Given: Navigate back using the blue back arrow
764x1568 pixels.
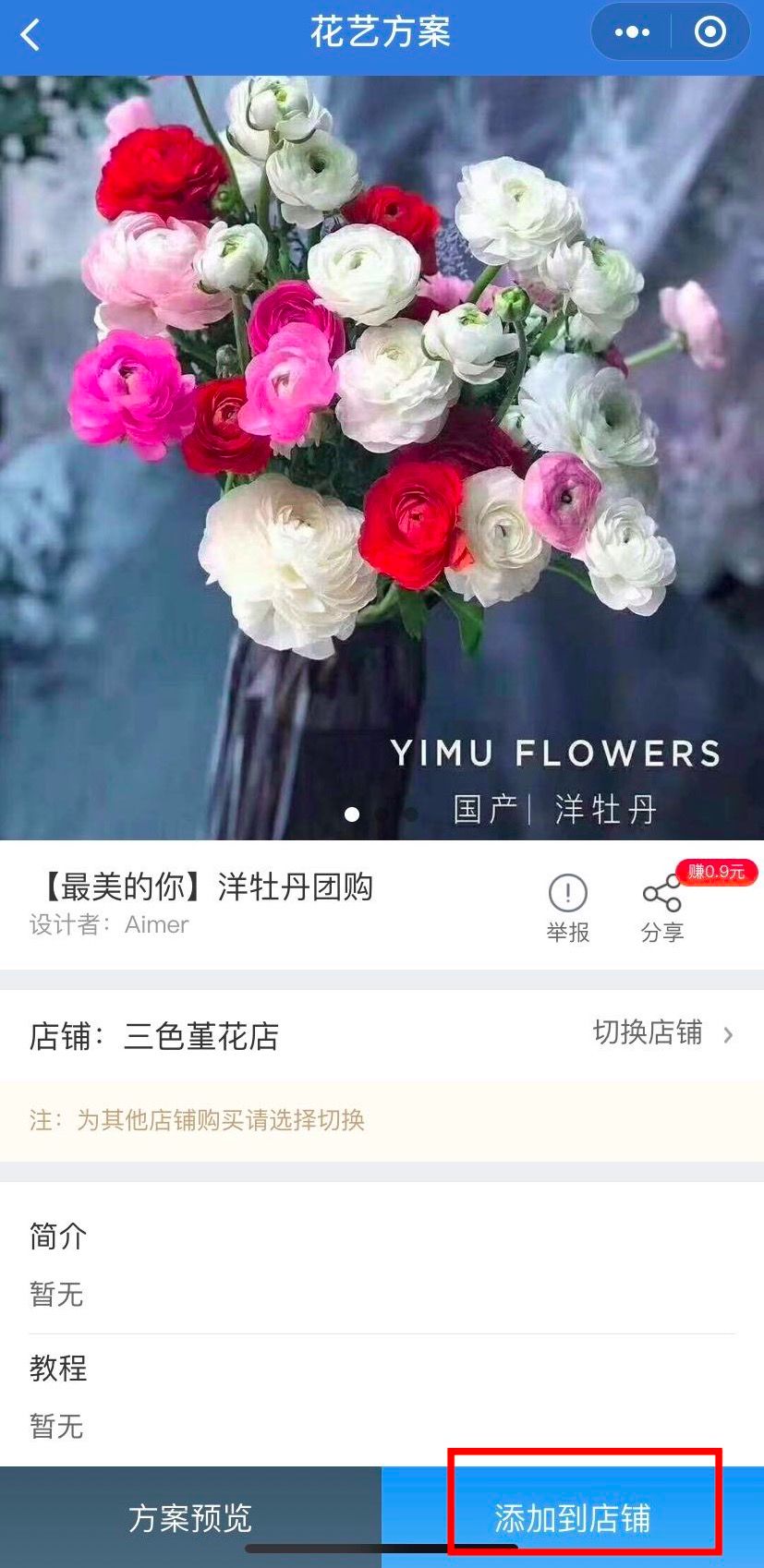Looking at the screenshot, I should (x=28, y=34).
